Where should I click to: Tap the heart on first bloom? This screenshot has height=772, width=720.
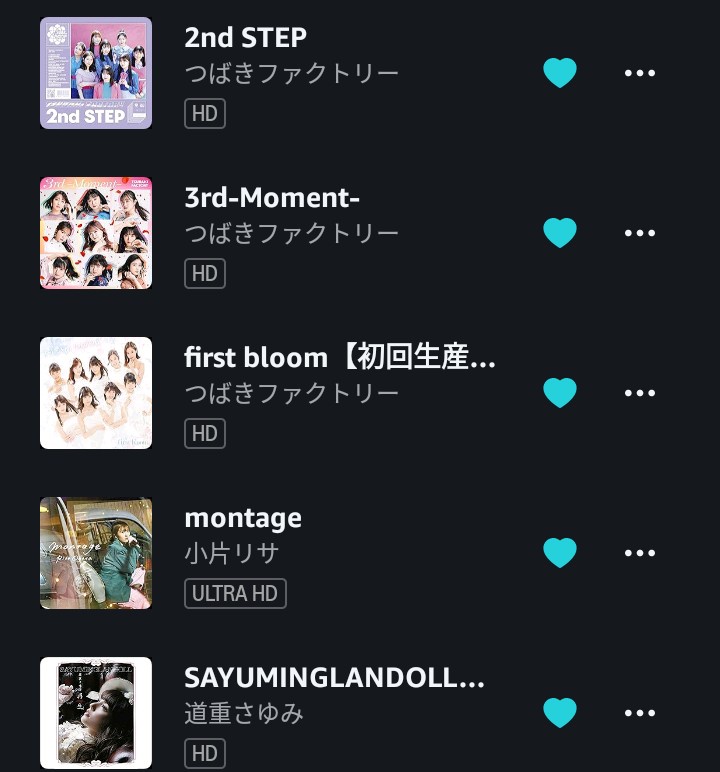560,393
